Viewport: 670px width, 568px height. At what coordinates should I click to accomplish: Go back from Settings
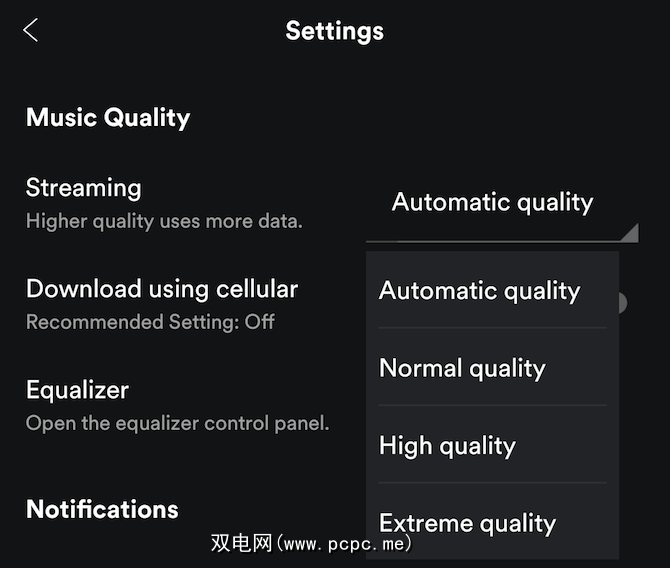coord(31,31)
